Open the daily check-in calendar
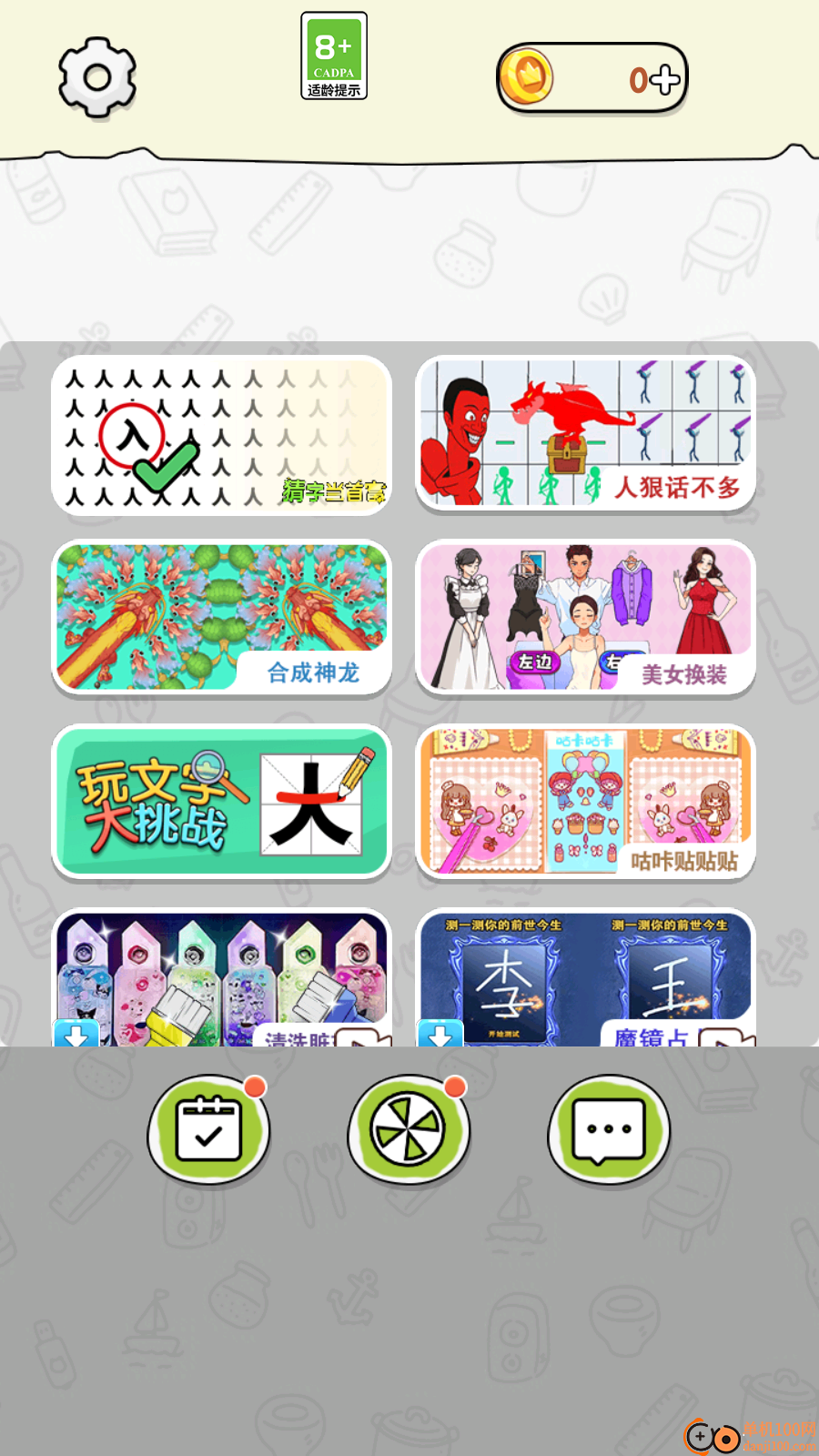Viewport: 819px width, 1456px height. pos(208,1129)
